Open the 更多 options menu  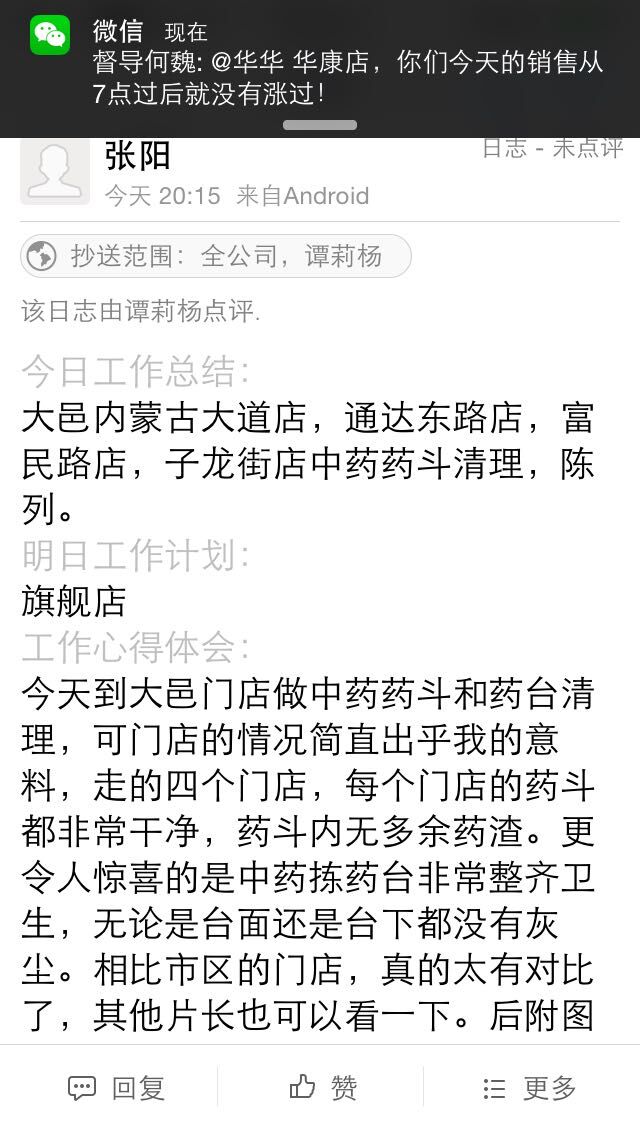point(529,1087)
